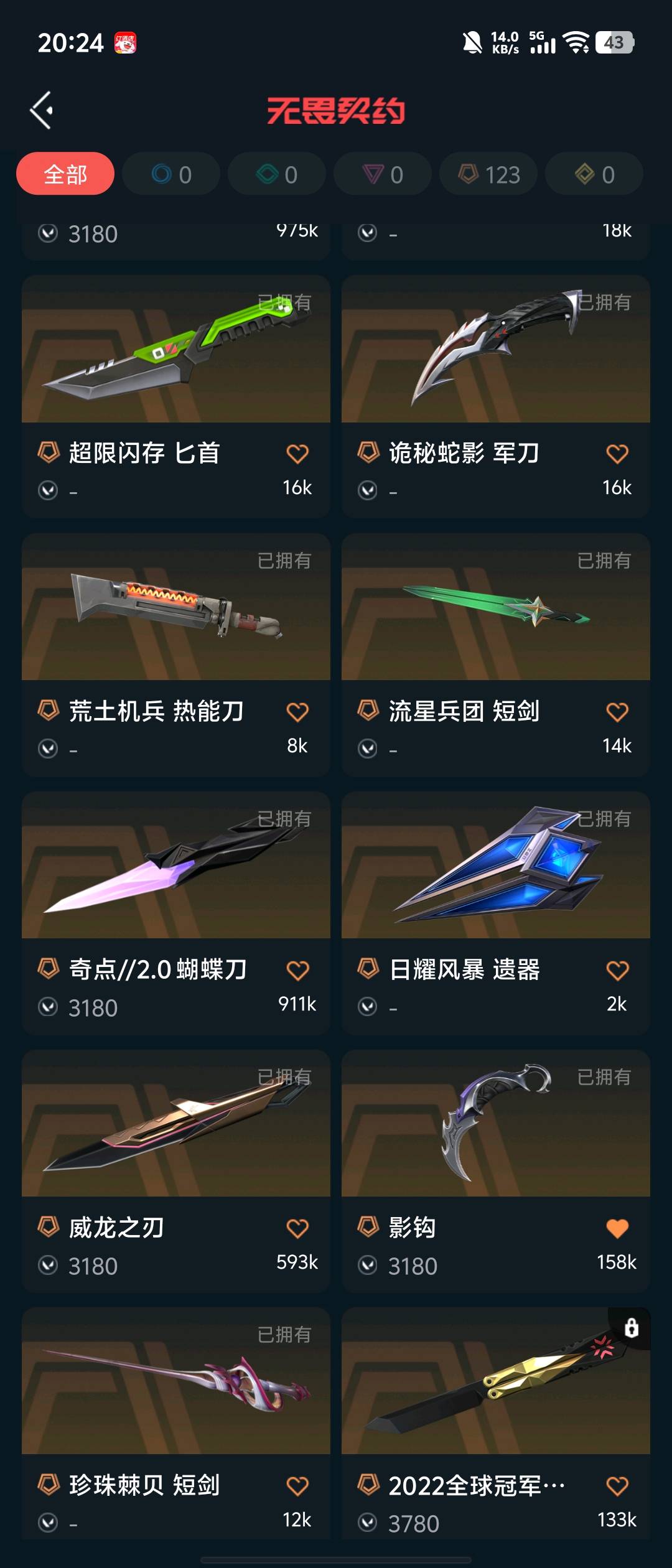The height and width of the screenshot is (1568, 672).
Task: Favorite the 日耀风暴 遗器 skin
Action: pos(617,970)
